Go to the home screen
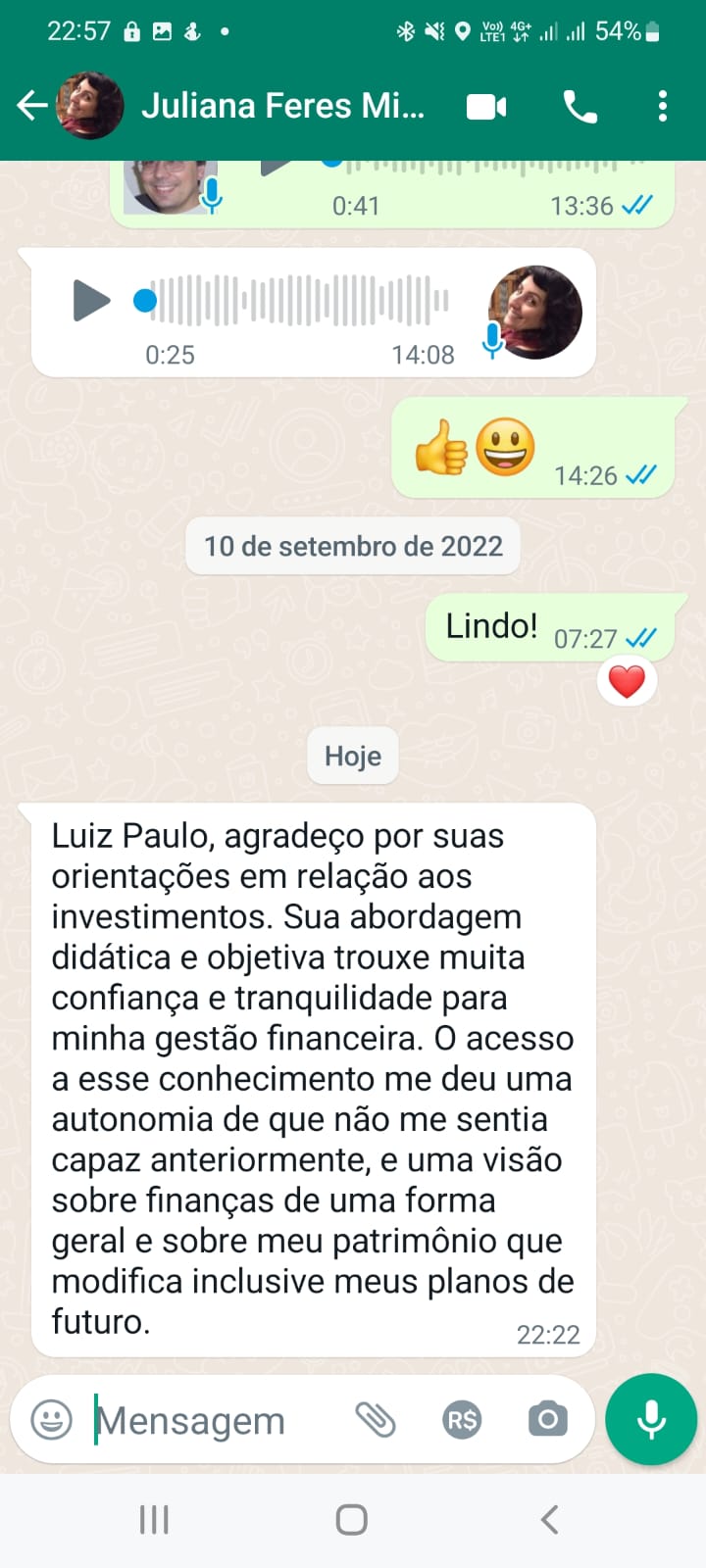This screenshot has width=706, height=1568. pyautogui.click(x=352, y=1520)
